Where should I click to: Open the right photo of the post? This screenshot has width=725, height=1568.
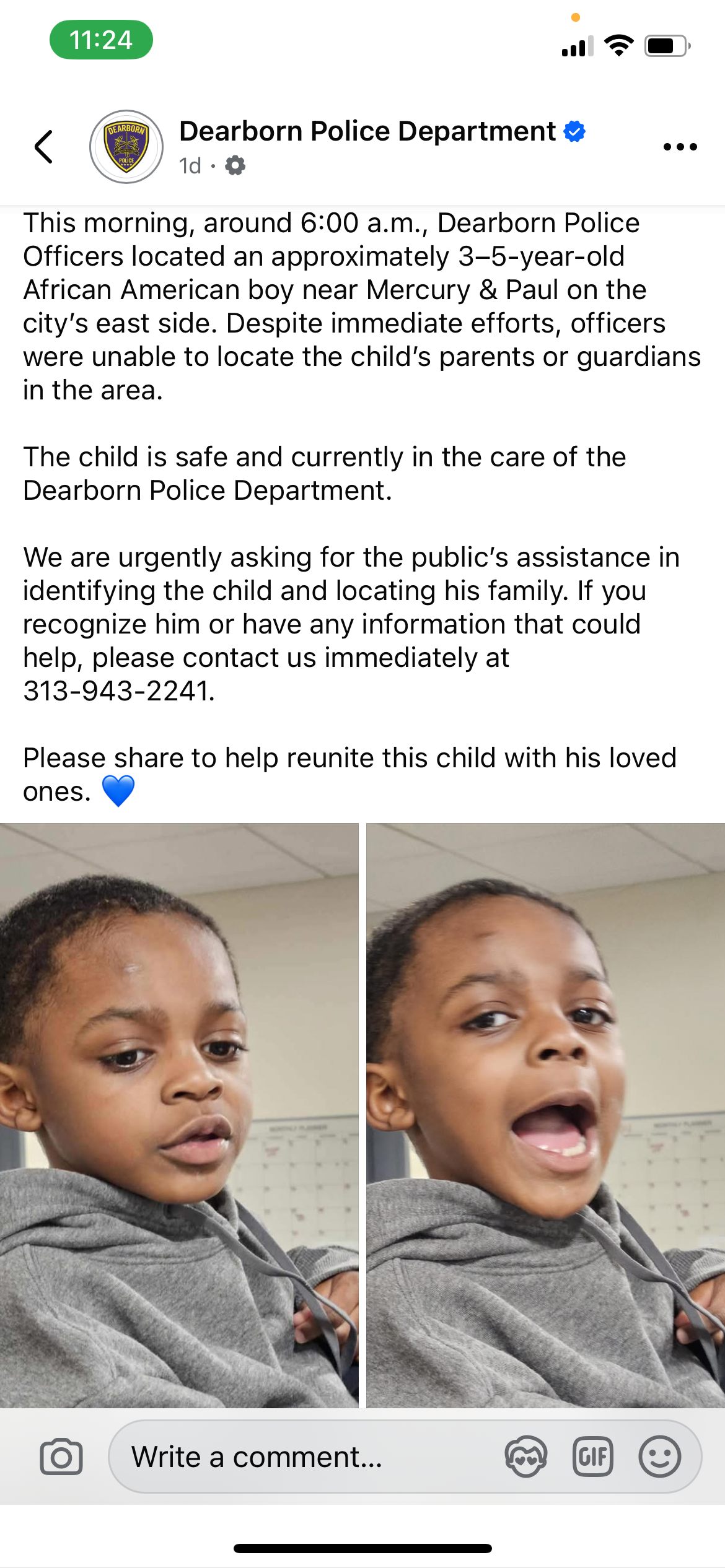(545, 1115)
